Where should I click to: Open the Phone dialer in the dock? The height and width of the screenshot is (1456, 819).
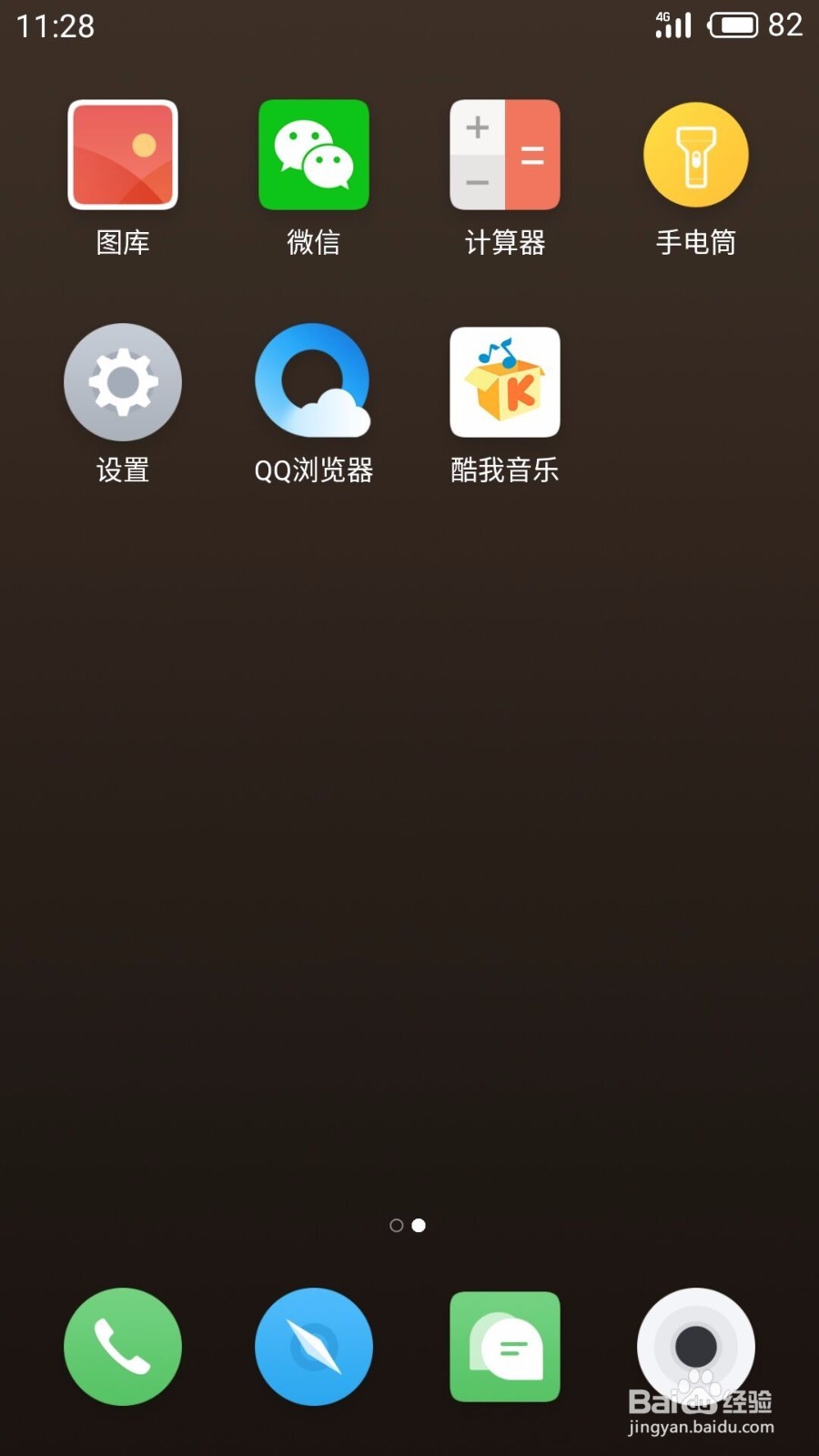[x=123, y=1347]
